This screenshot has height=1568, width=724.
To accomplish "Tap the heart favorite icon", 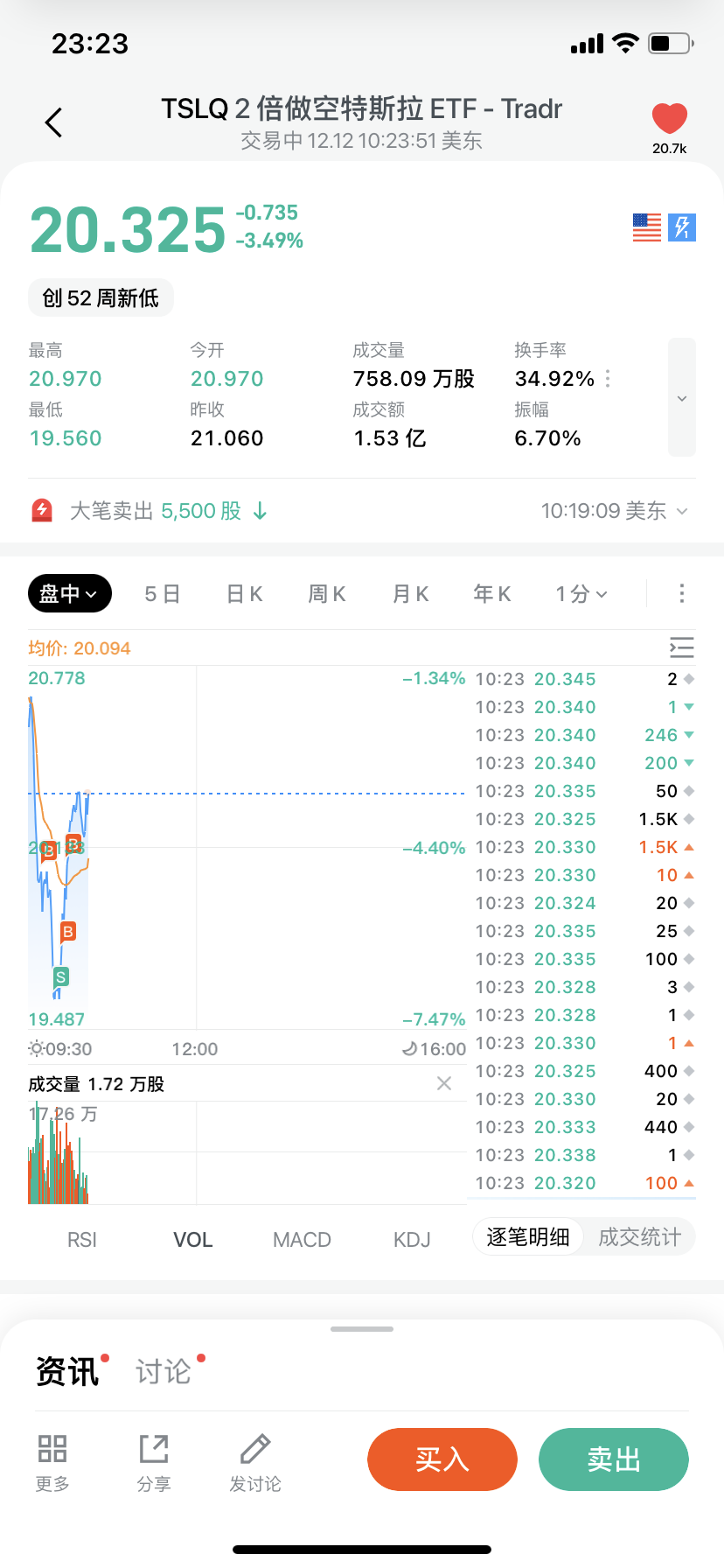I will coord(669,119).
